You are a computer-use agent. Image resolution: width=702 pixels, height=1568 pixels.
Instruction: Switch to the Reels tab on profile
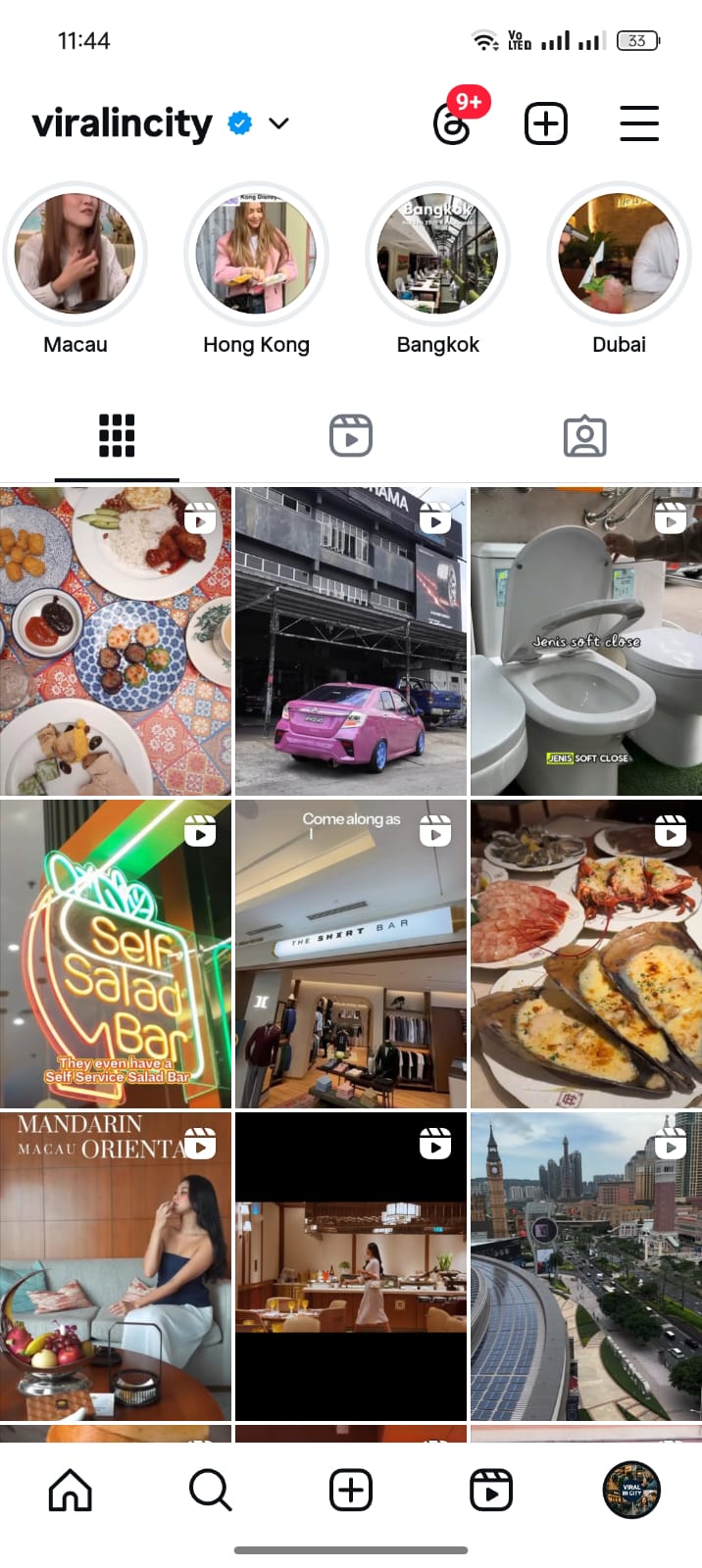tap(351, 436)
